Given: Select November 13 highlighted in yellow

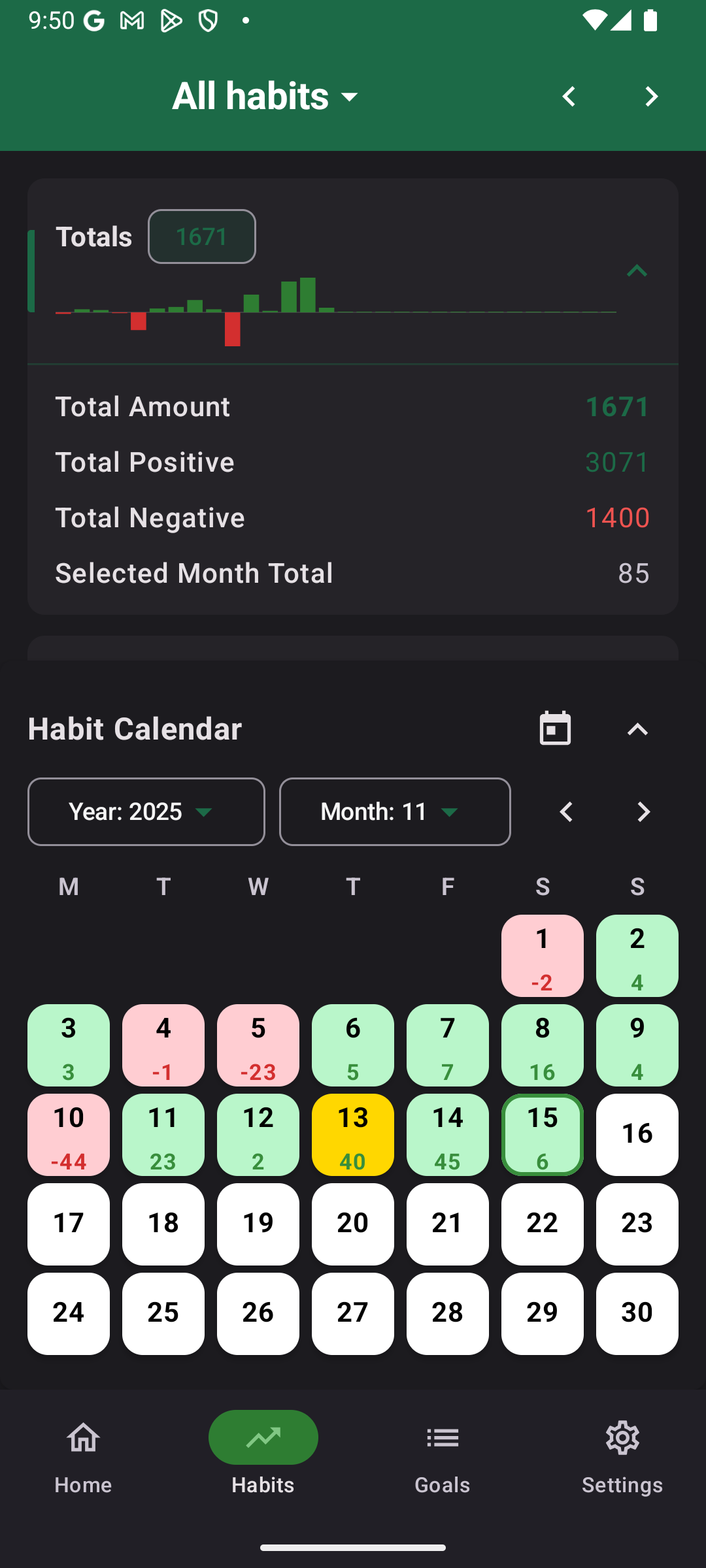Looking at the screenshot, I should [352, 1135].
